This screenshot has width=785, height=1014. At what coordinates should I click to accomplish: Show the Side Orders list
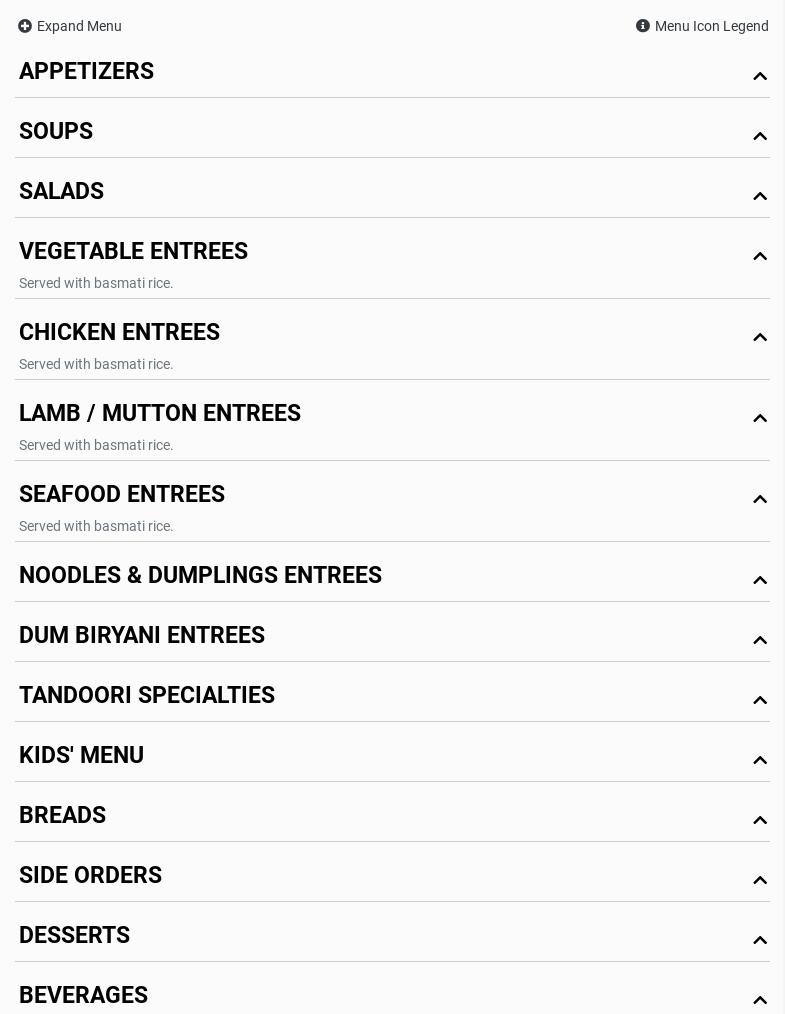pyautogui.click(x=91, y=876)
